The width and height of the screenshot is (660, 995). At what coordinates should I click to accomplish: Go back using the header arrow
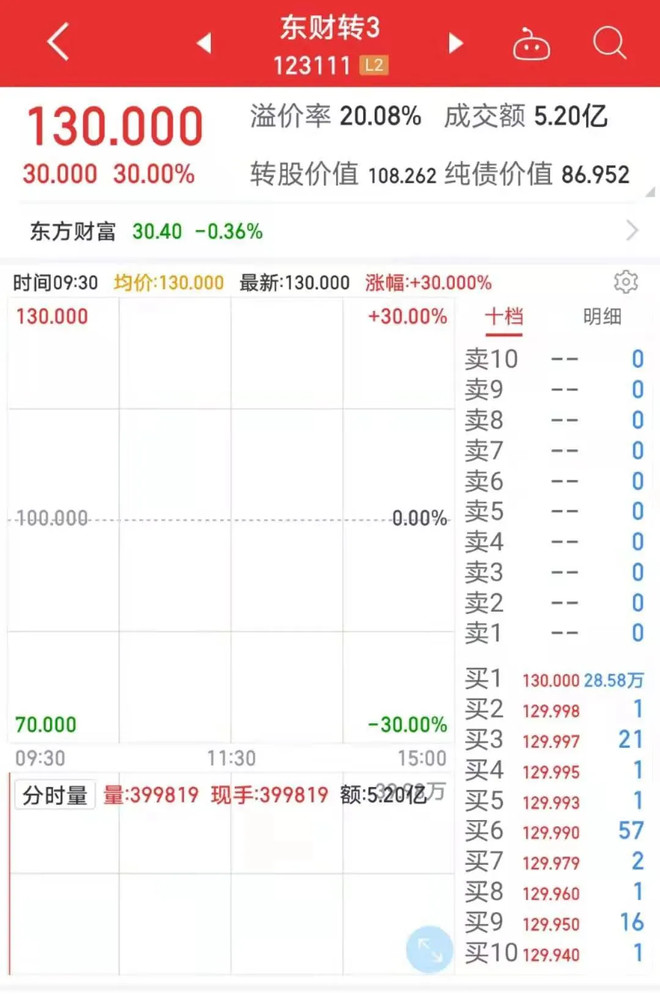point(58,43)
